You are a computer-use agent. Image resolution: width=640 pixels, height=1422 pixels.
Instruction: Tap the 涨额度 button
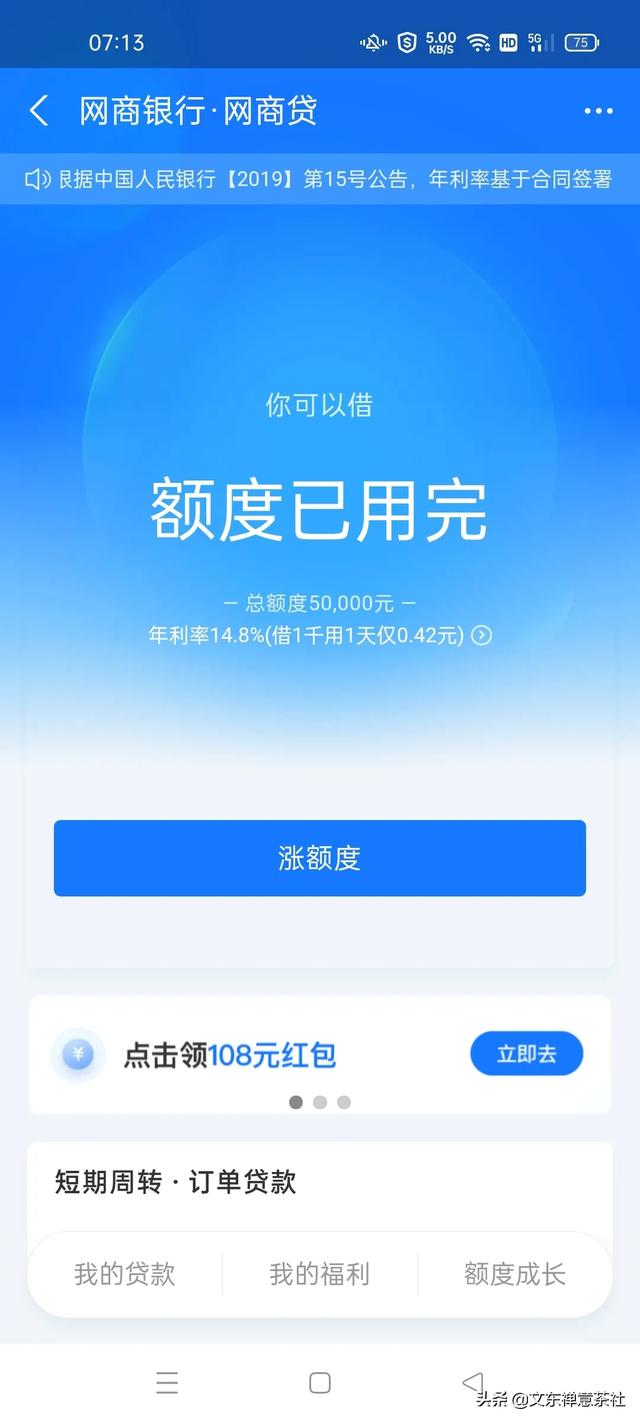(320, 858)
